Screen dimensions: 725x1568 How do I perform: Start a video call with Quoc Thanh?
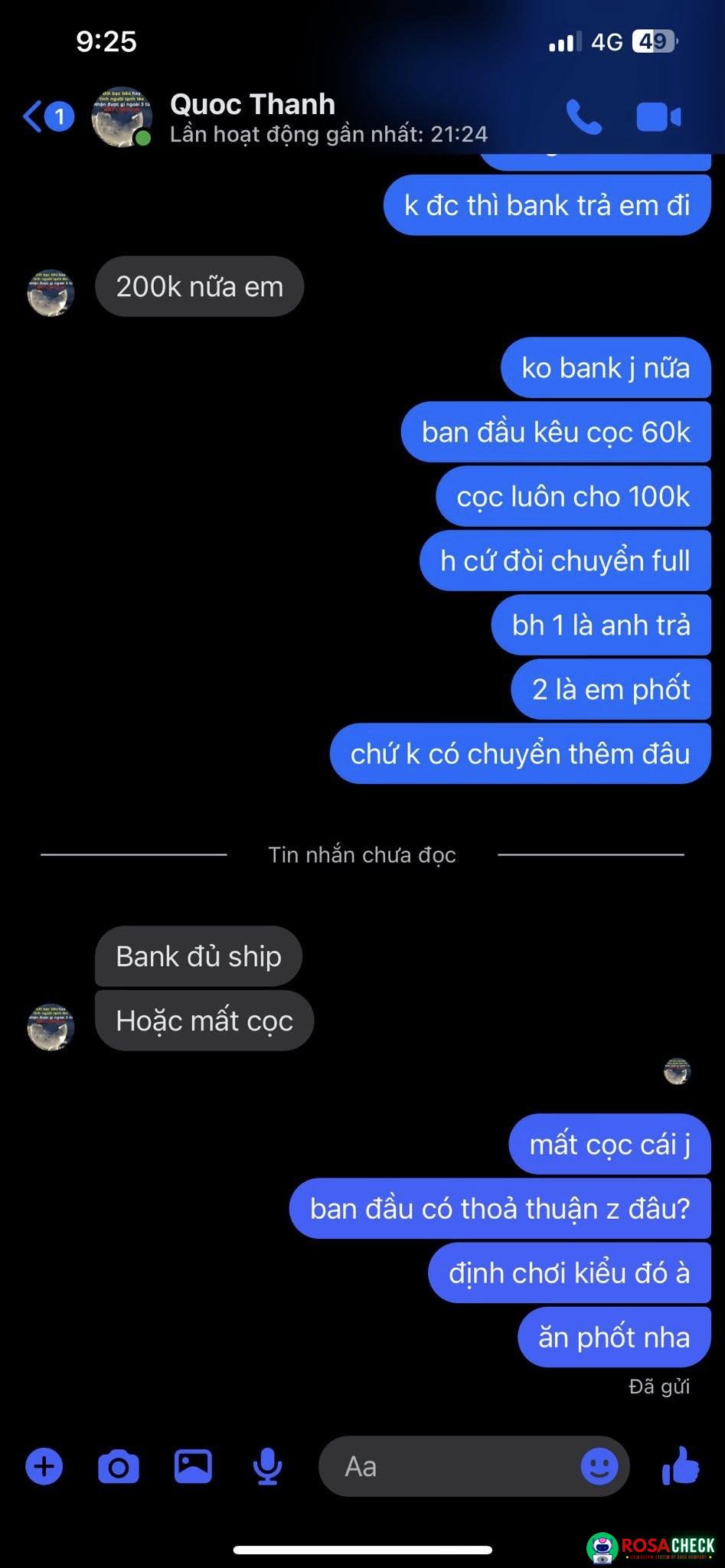(658, 117)
